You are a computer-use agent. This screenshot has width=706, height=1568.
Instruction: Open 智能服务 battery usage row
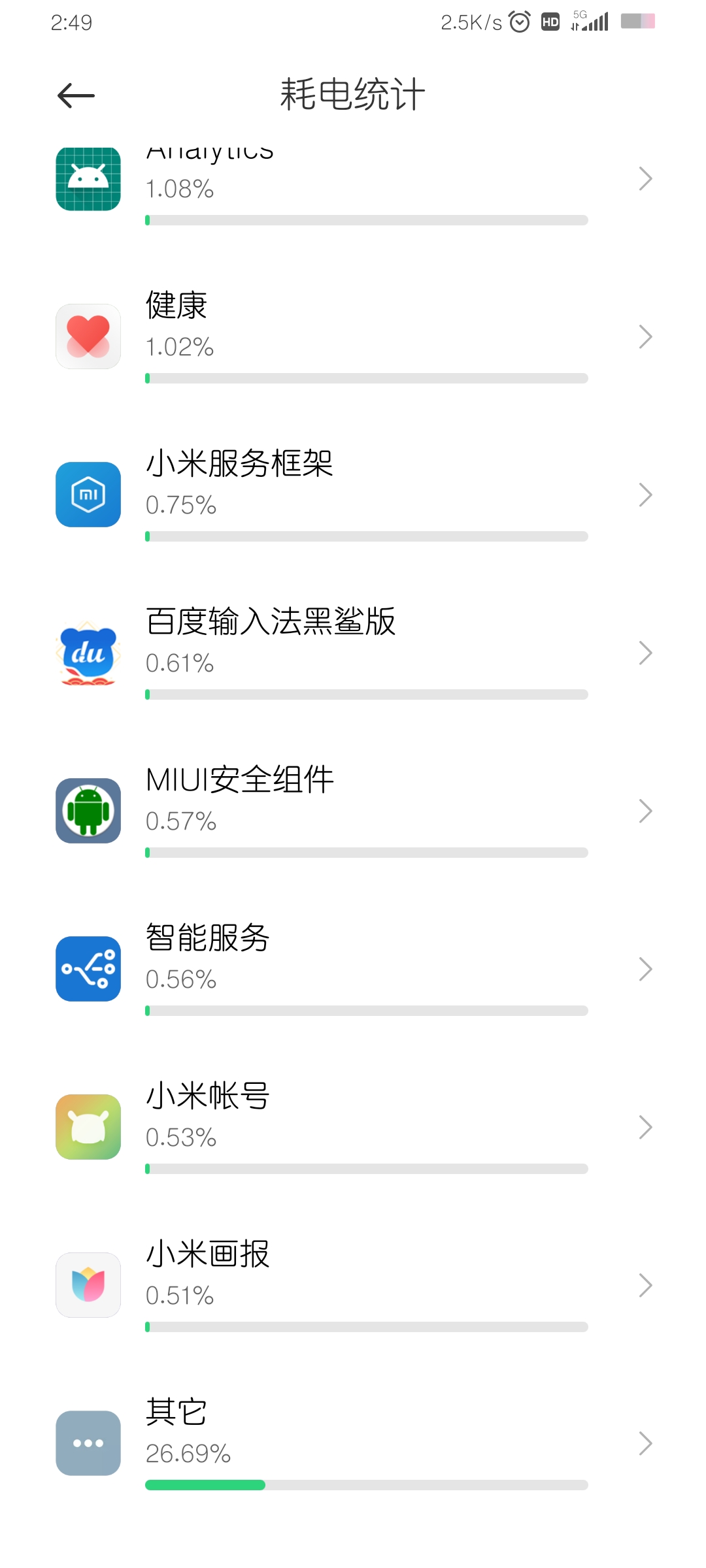(353, 970)
